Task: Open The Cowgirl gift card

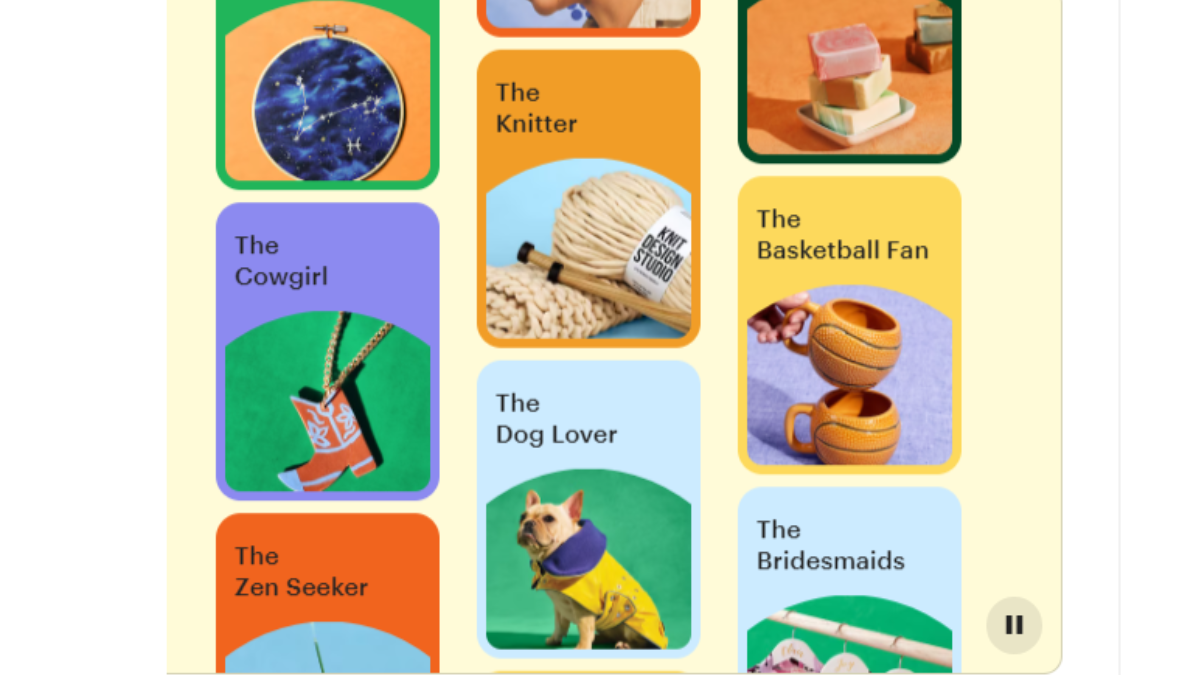Action: [327, 351]
